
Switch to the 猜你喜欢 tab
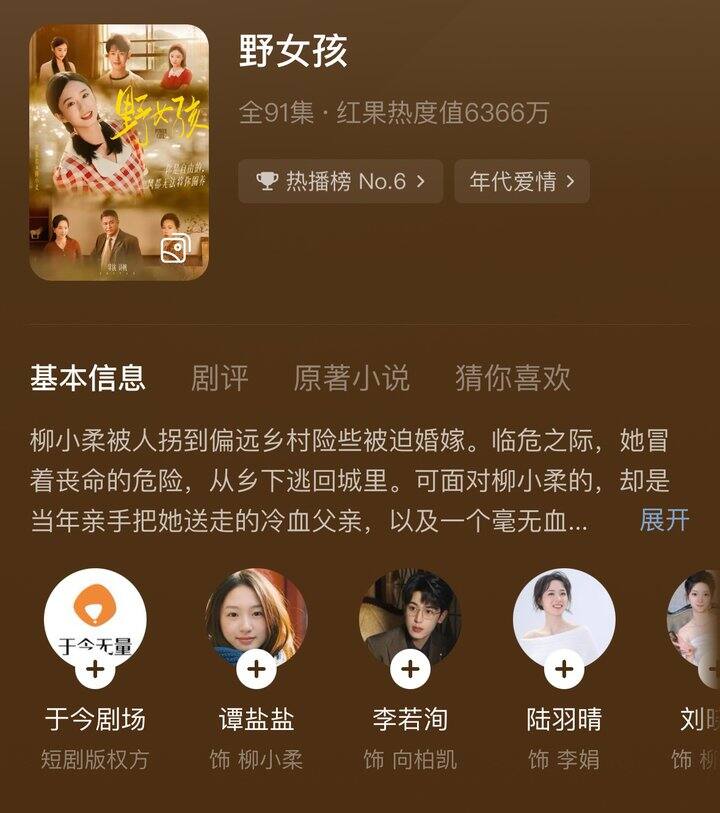(513, 378)
